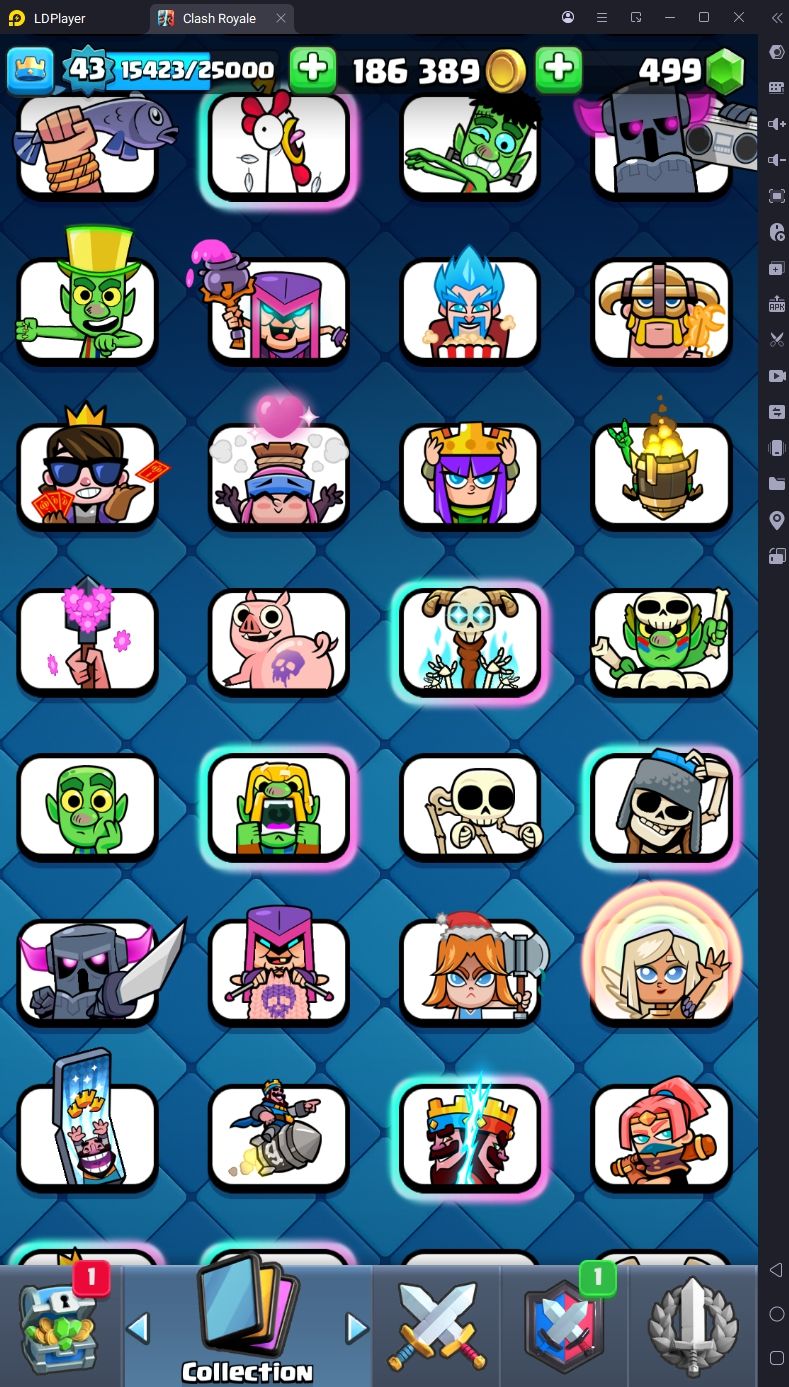Select the wizard eating popcorn emote

tap(470, 306)
